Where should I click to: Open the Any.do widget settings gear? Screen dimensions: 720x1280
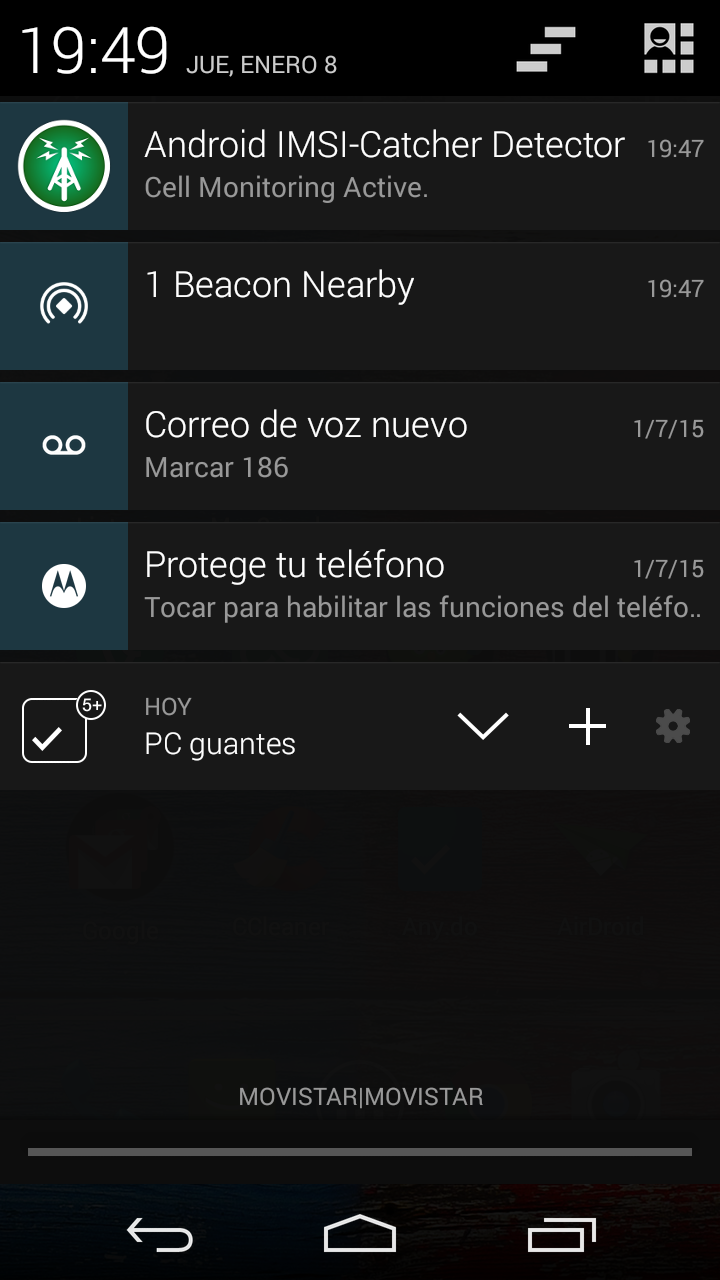pyautogui.click(x=671, y=727)
